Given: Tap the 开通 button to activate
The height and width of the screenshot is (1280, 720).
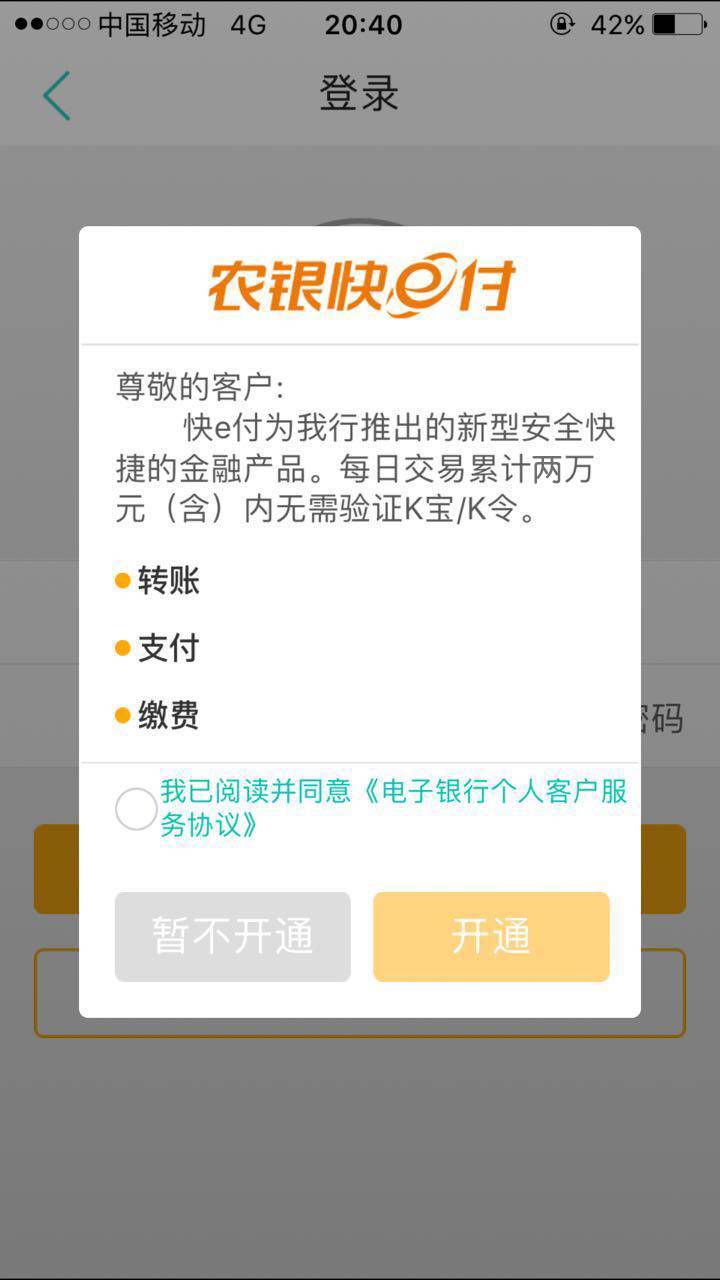Looking at the screenshot, I should [491, 936].
